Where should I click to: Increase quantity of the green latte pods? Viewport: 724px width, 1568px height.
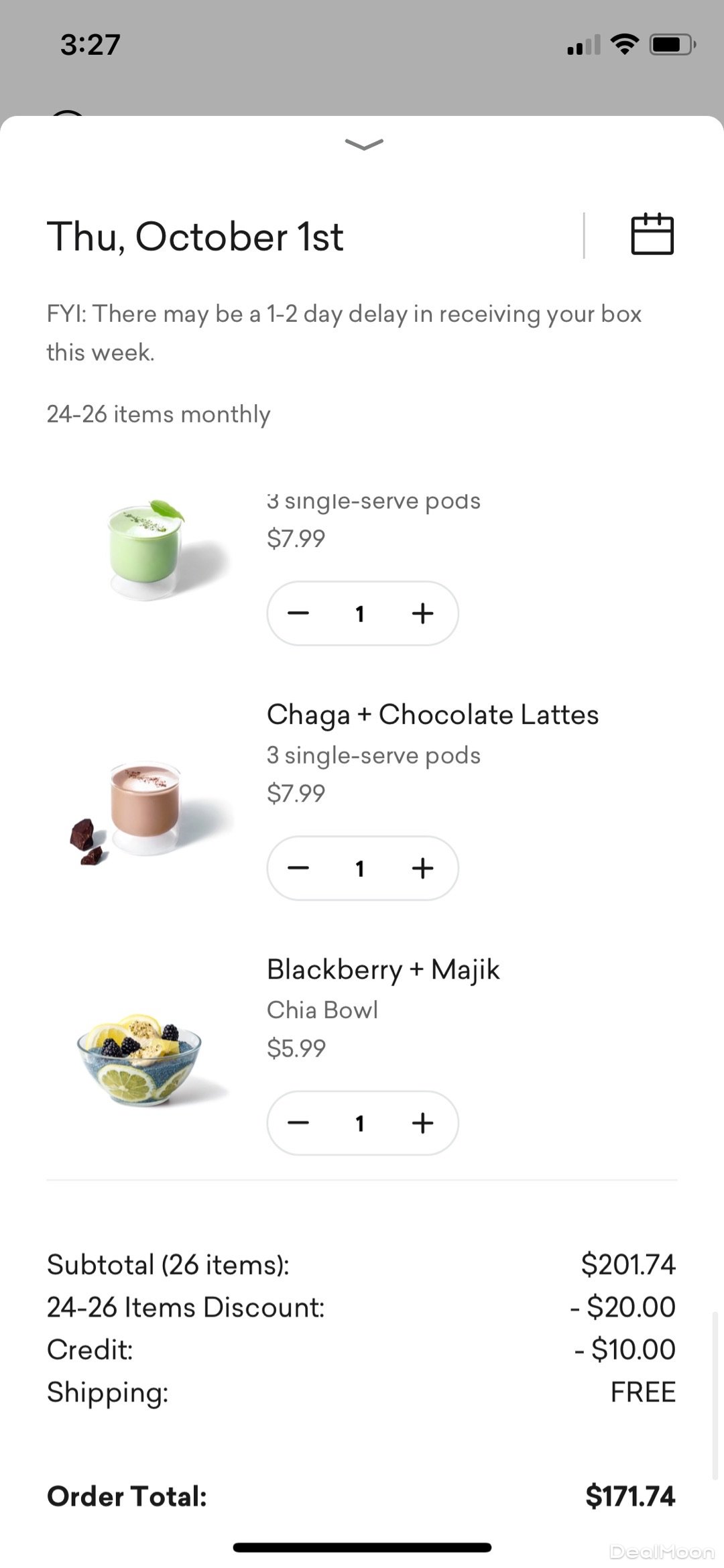point(422,613)
